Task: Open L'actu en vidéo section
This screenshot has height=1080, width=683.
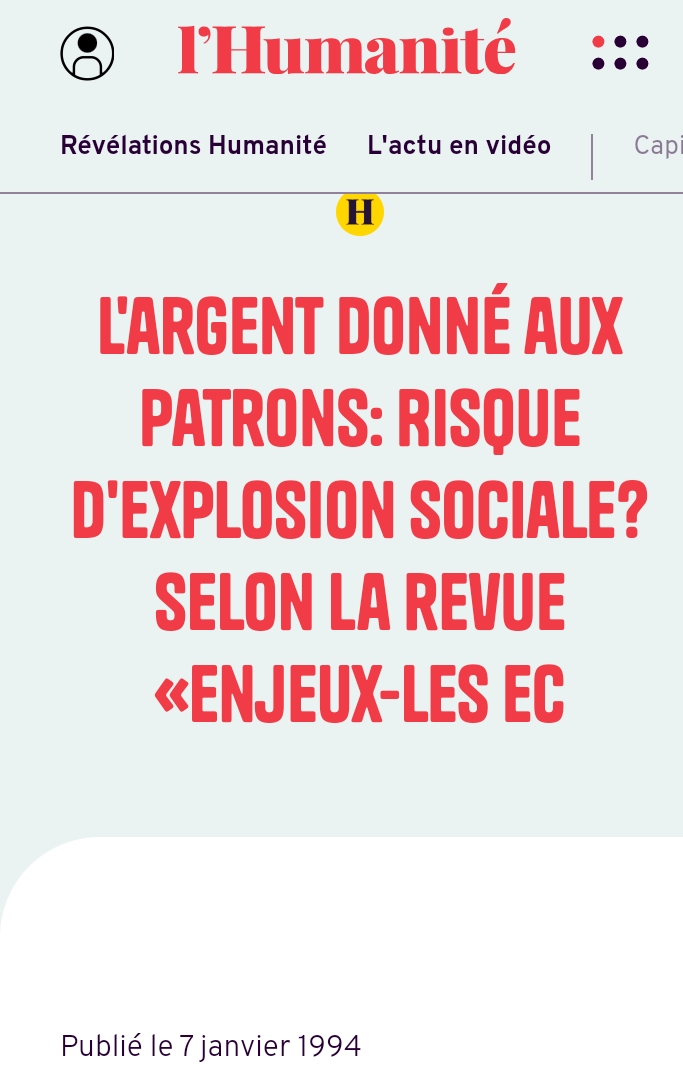Action: [x=459, y=146]
